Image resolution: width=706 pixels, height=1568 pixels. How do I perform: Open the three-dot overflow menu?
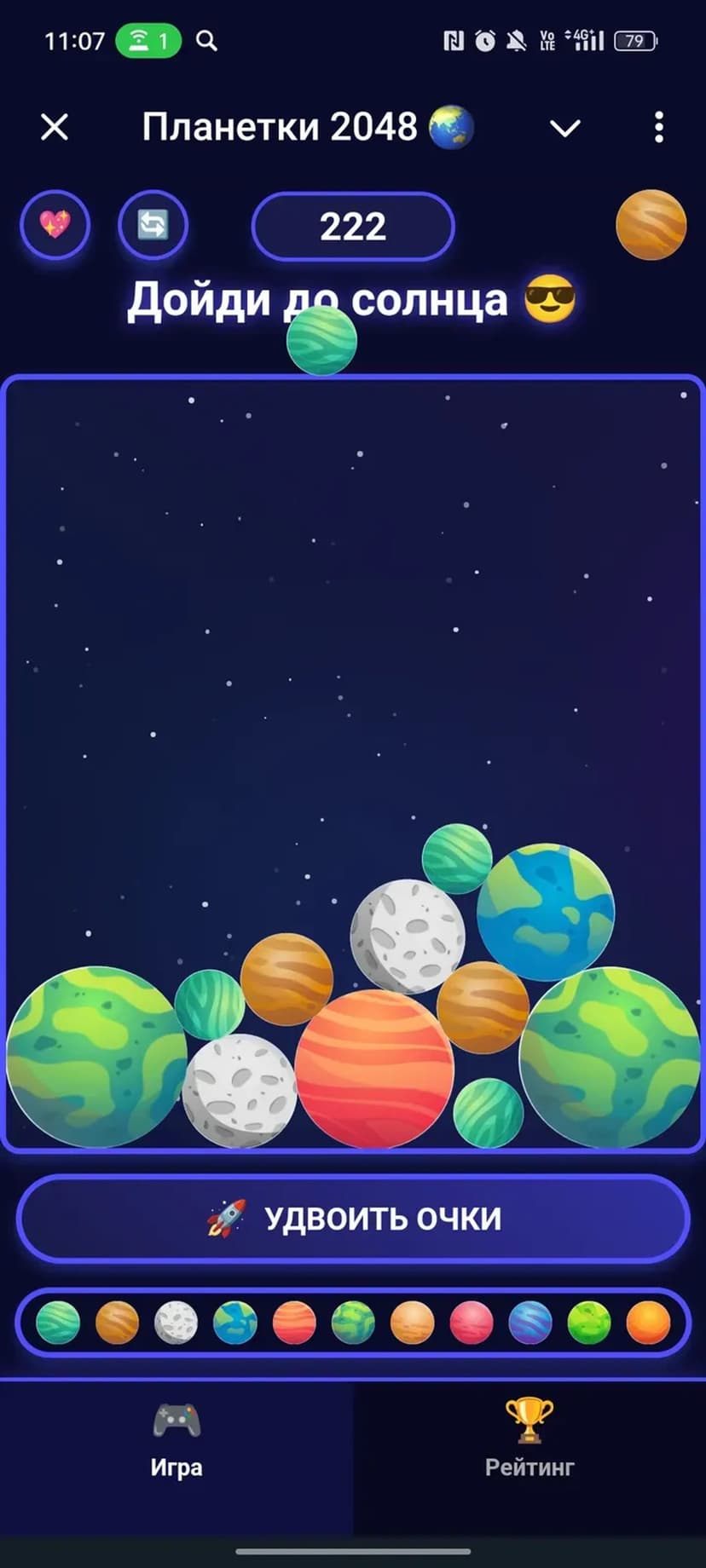[658, 128]
